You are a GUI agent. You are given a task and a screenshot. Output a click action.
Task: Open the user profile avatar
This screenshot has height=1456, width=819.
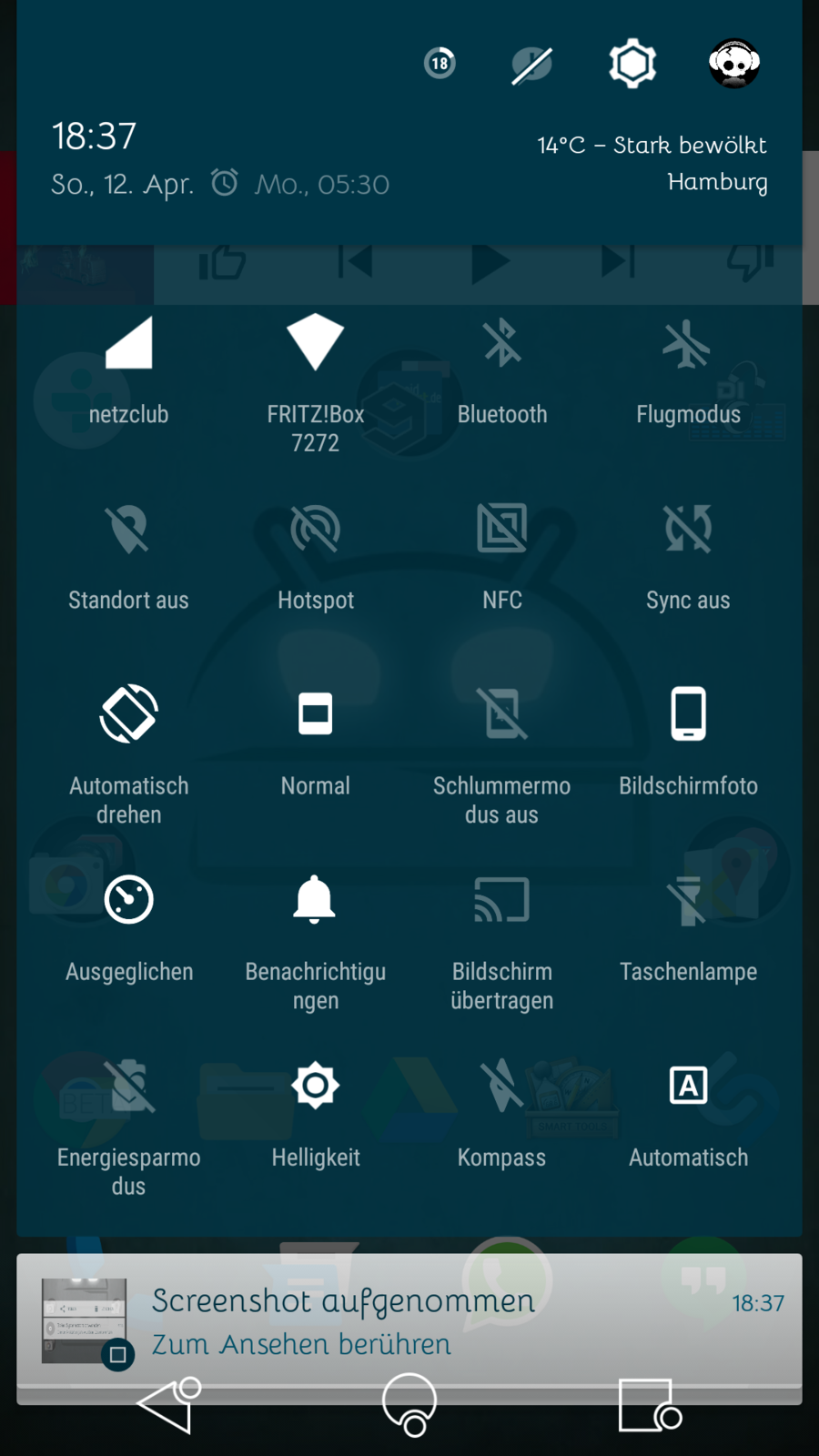coord(733,64)
